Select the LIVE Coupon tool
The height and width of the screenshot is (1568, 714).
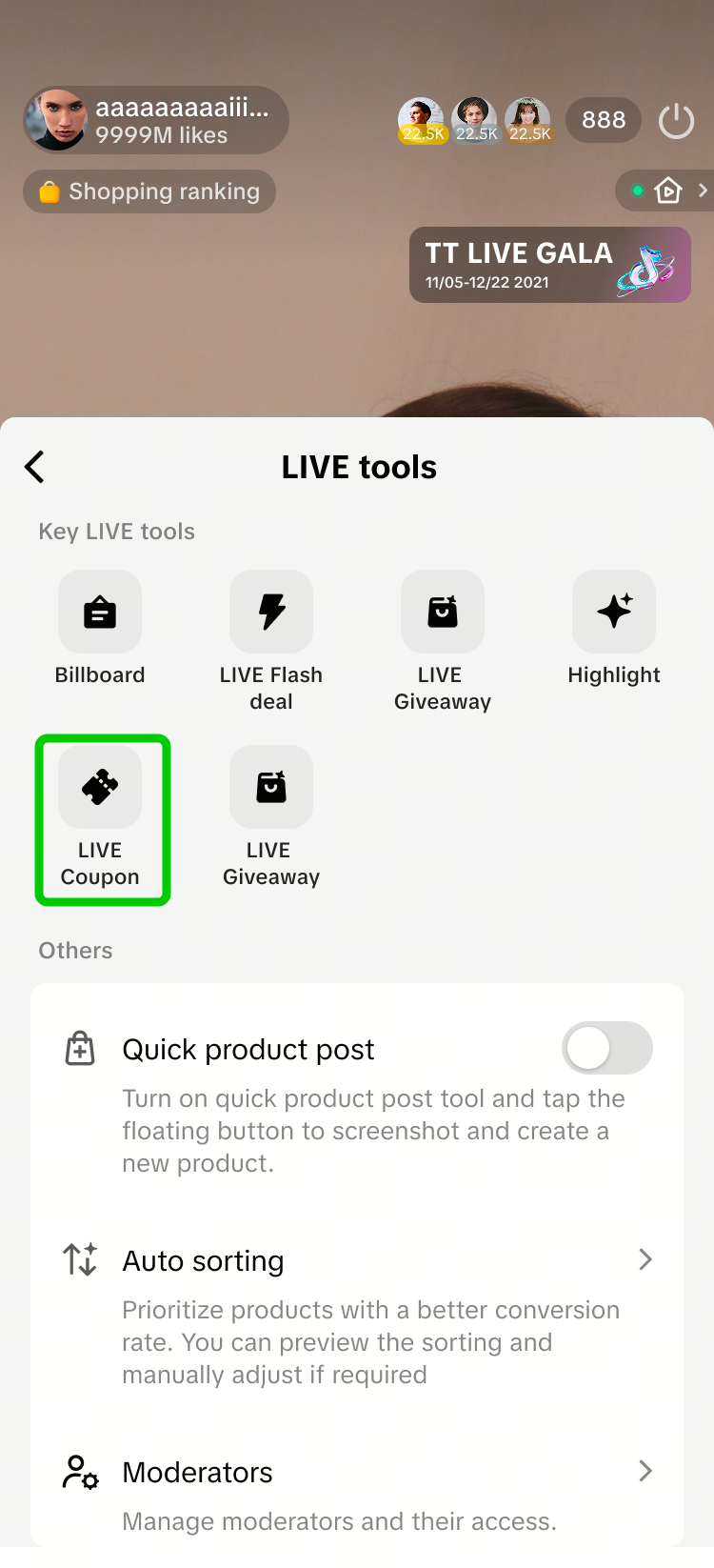100,789
